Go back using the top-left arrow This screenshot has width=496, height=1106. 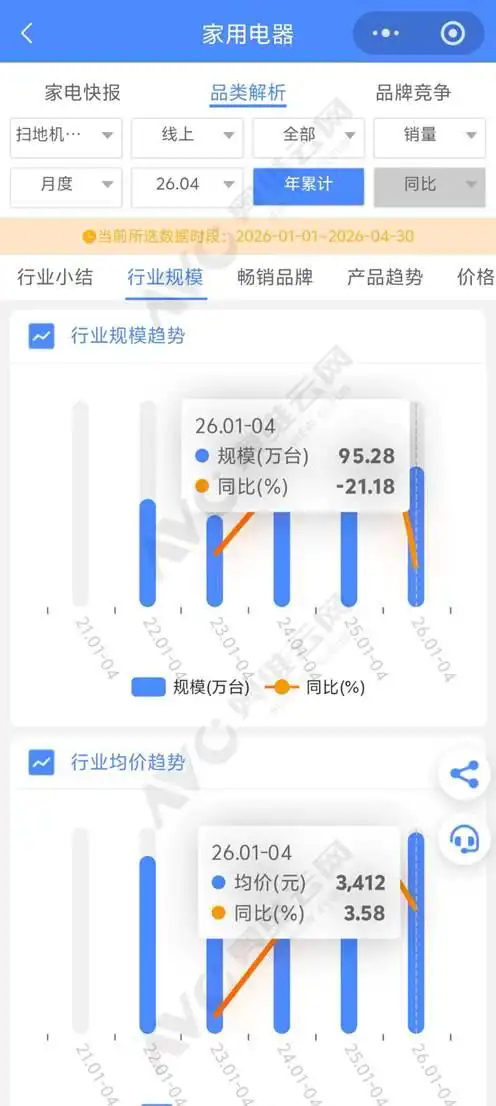tap(27, 32)
